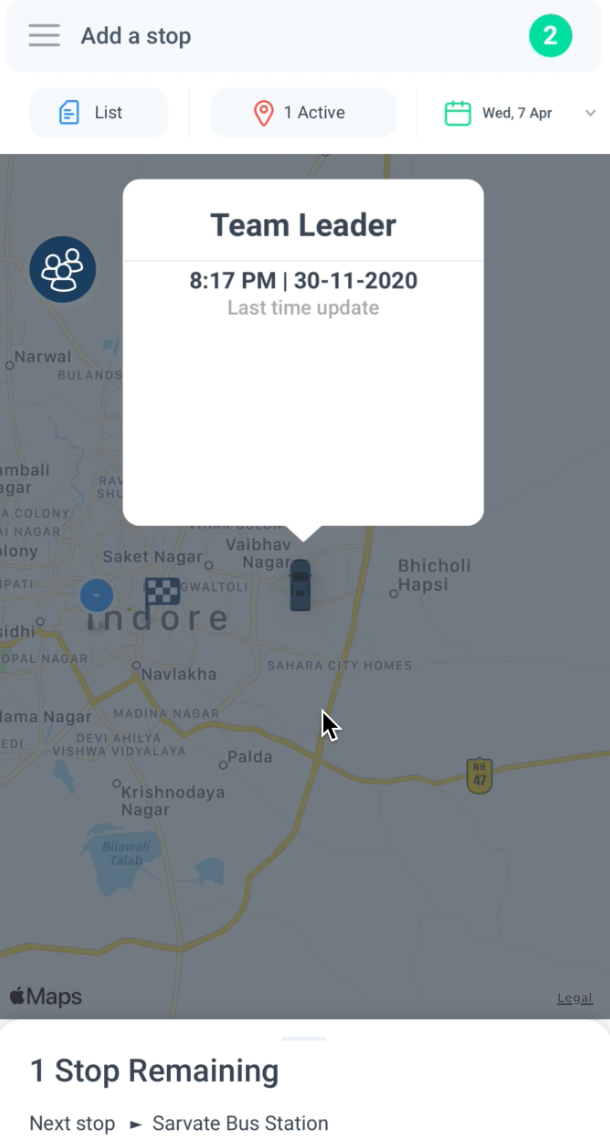Open the Legal link on the map
This screenshot has width=610, height=1144.
(575, 998)
